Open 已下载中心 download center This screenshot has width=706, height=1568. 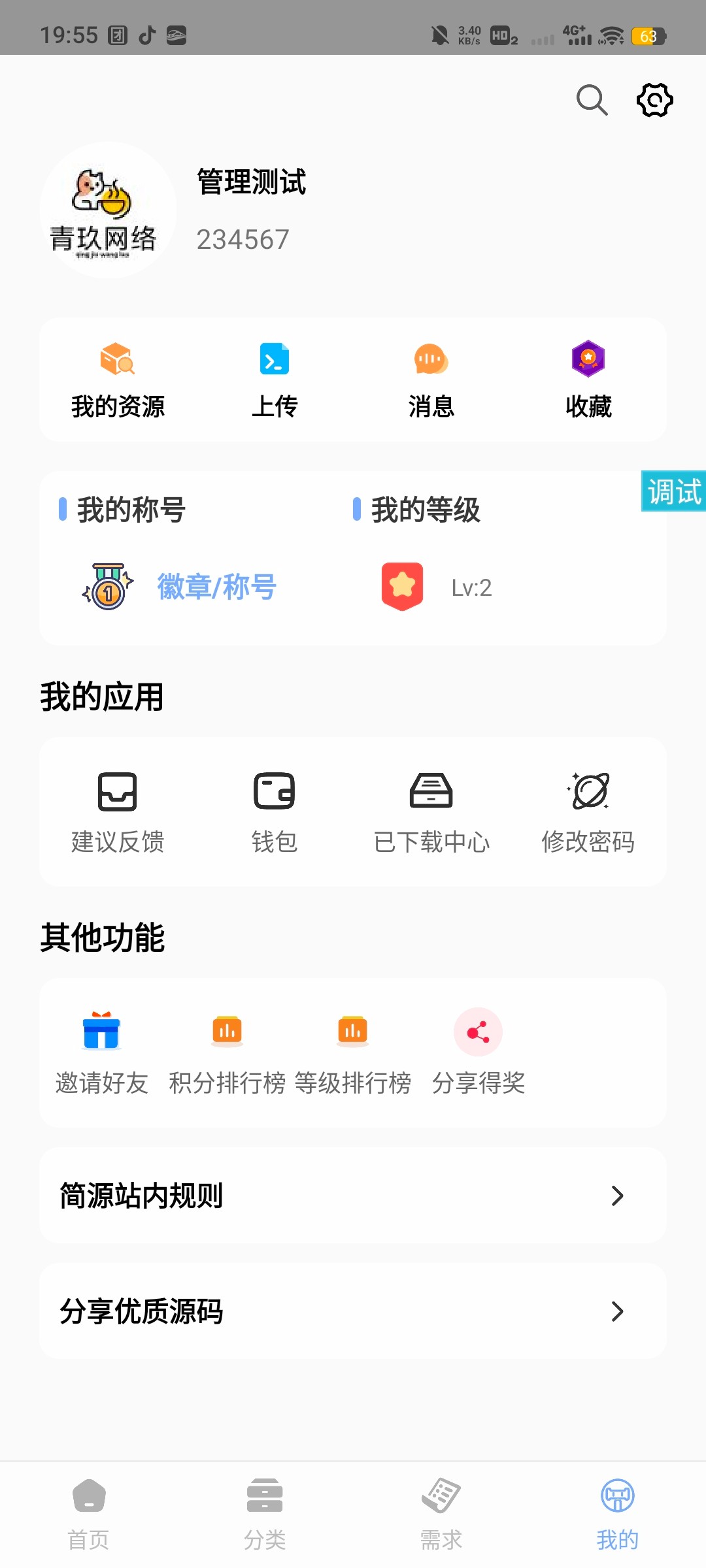(x=431, y=810)
